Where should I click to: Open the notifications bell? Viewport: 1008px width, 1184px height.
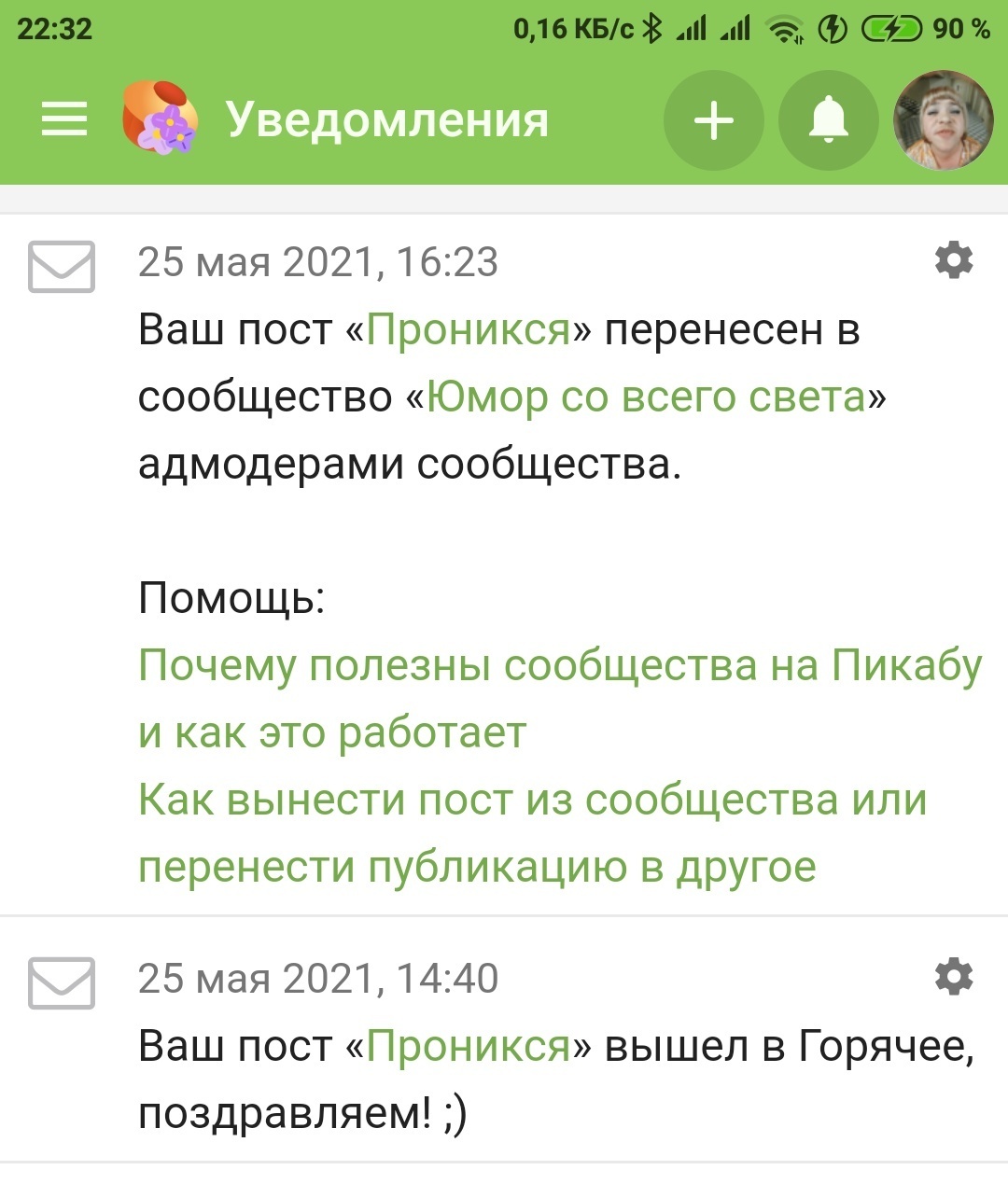coord(828,120)
